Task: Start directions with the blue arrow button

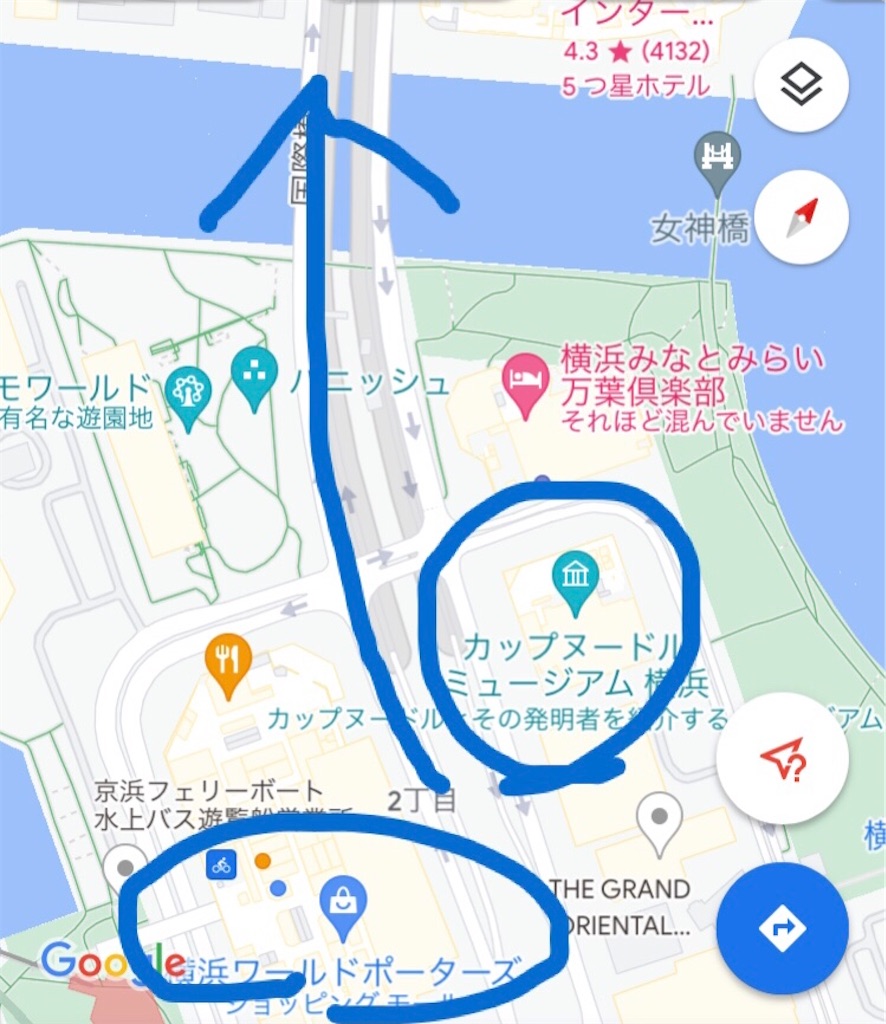Action: click(782, 928)
